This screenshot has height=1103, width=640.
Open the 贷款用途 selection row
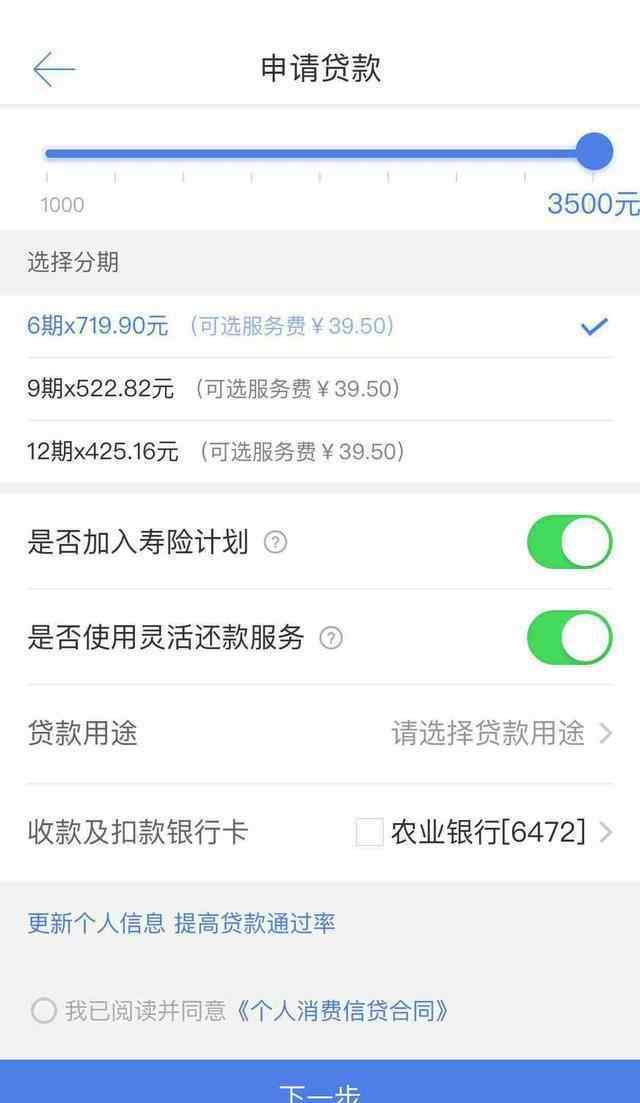click(320, 734)
